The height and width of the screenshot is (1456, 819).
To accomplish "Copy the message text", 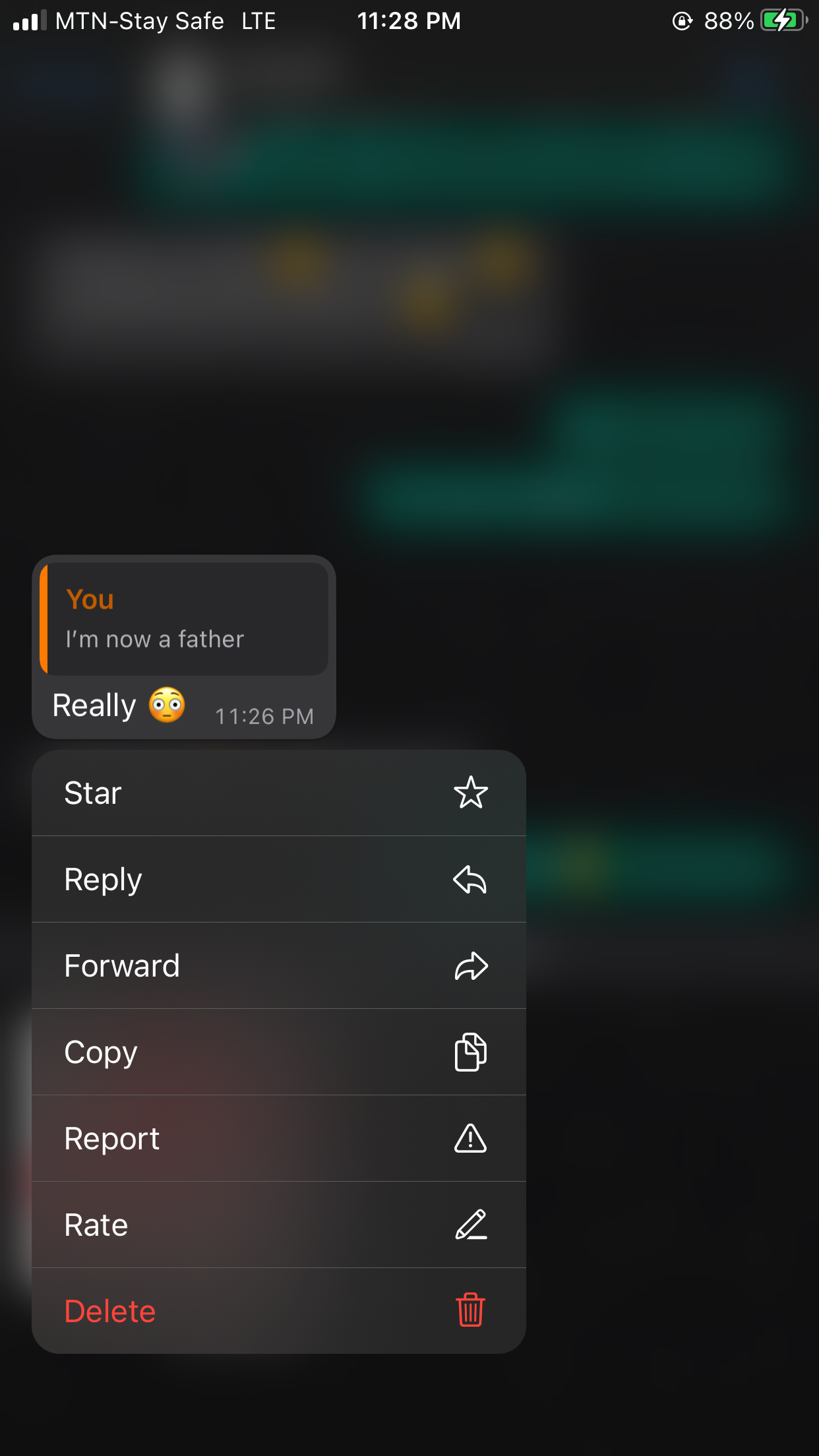I will tap(279, 1052).
